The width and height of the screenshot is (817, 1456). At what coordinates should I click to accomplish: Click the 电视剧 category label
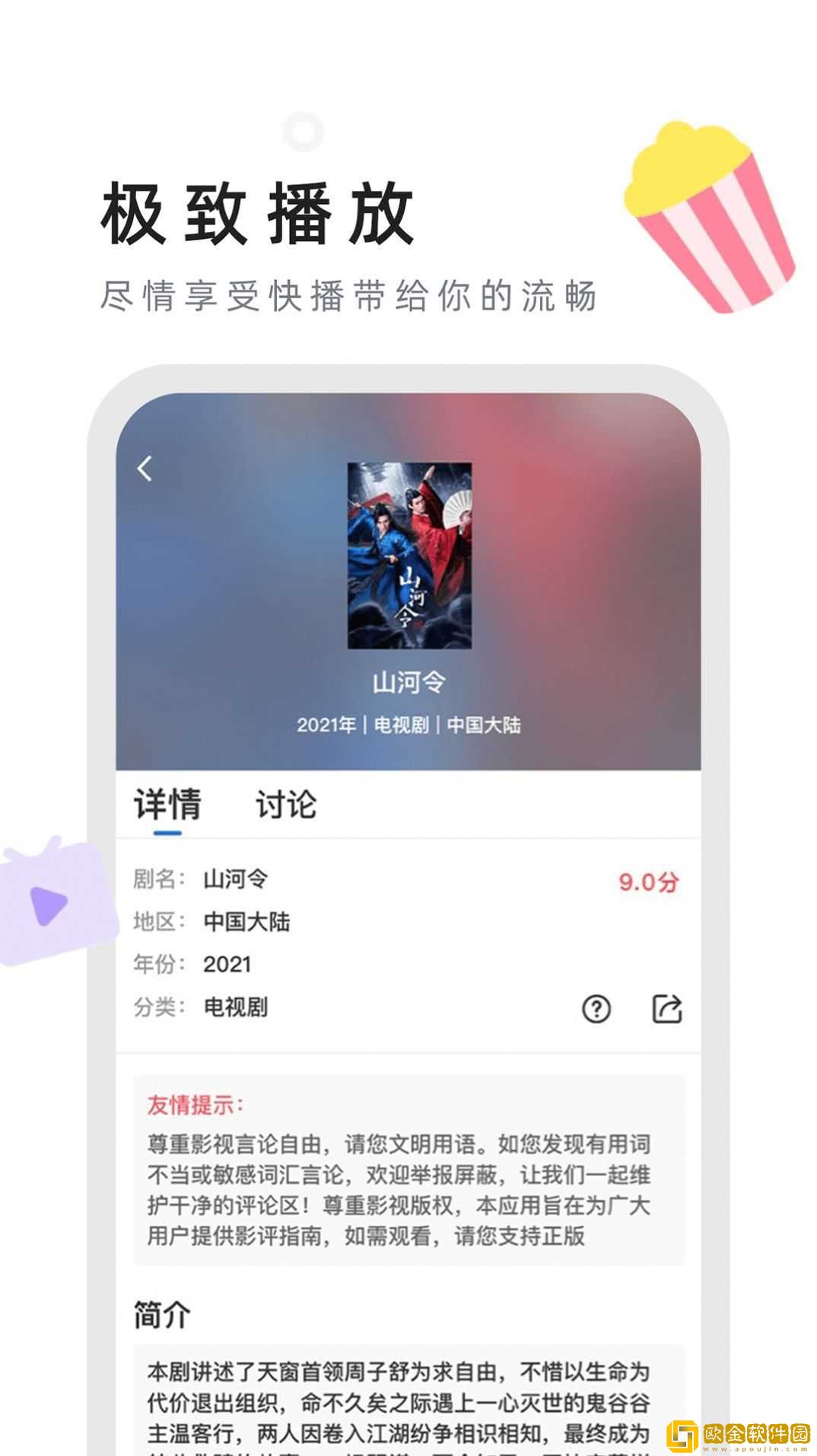pos(236,1006)
